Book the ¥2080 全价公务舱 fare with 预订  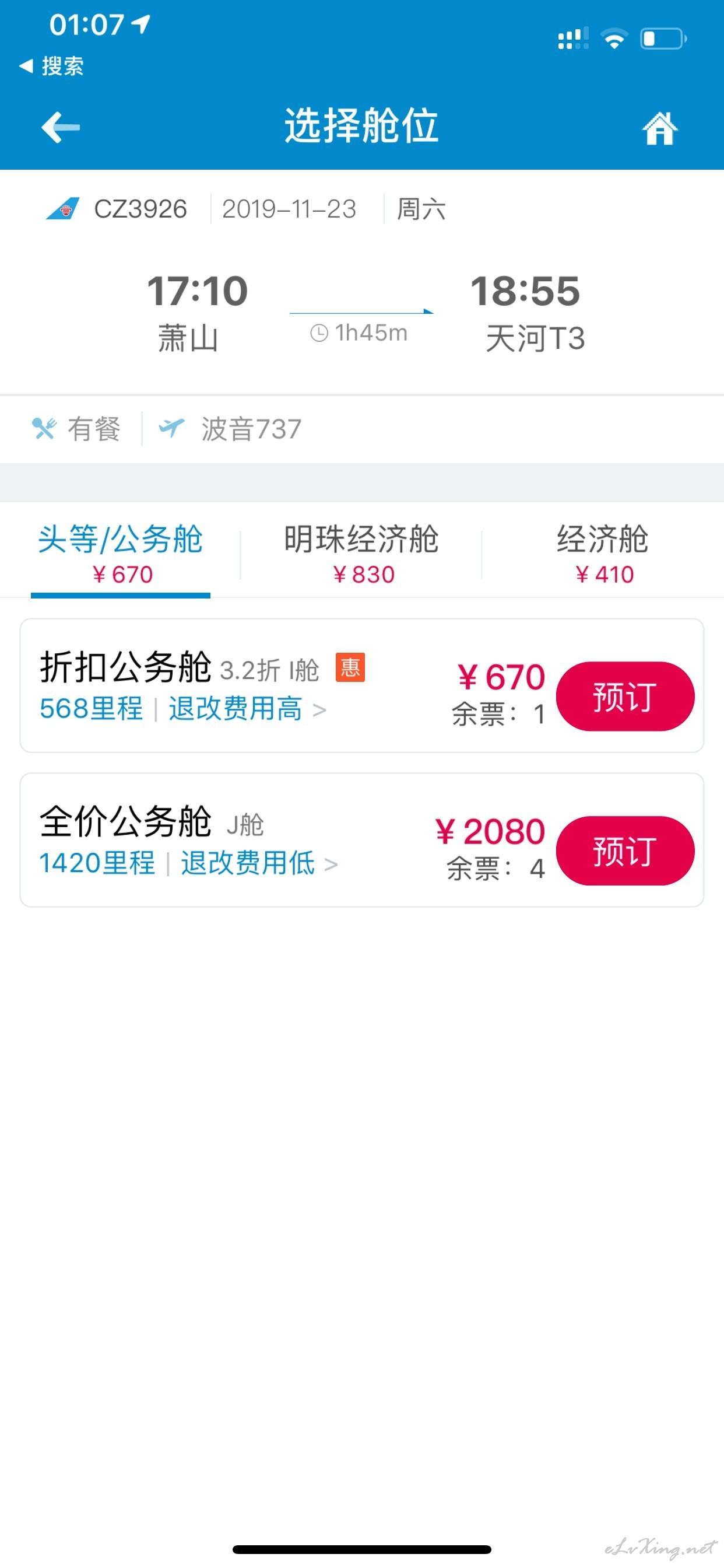coord(625,850)
